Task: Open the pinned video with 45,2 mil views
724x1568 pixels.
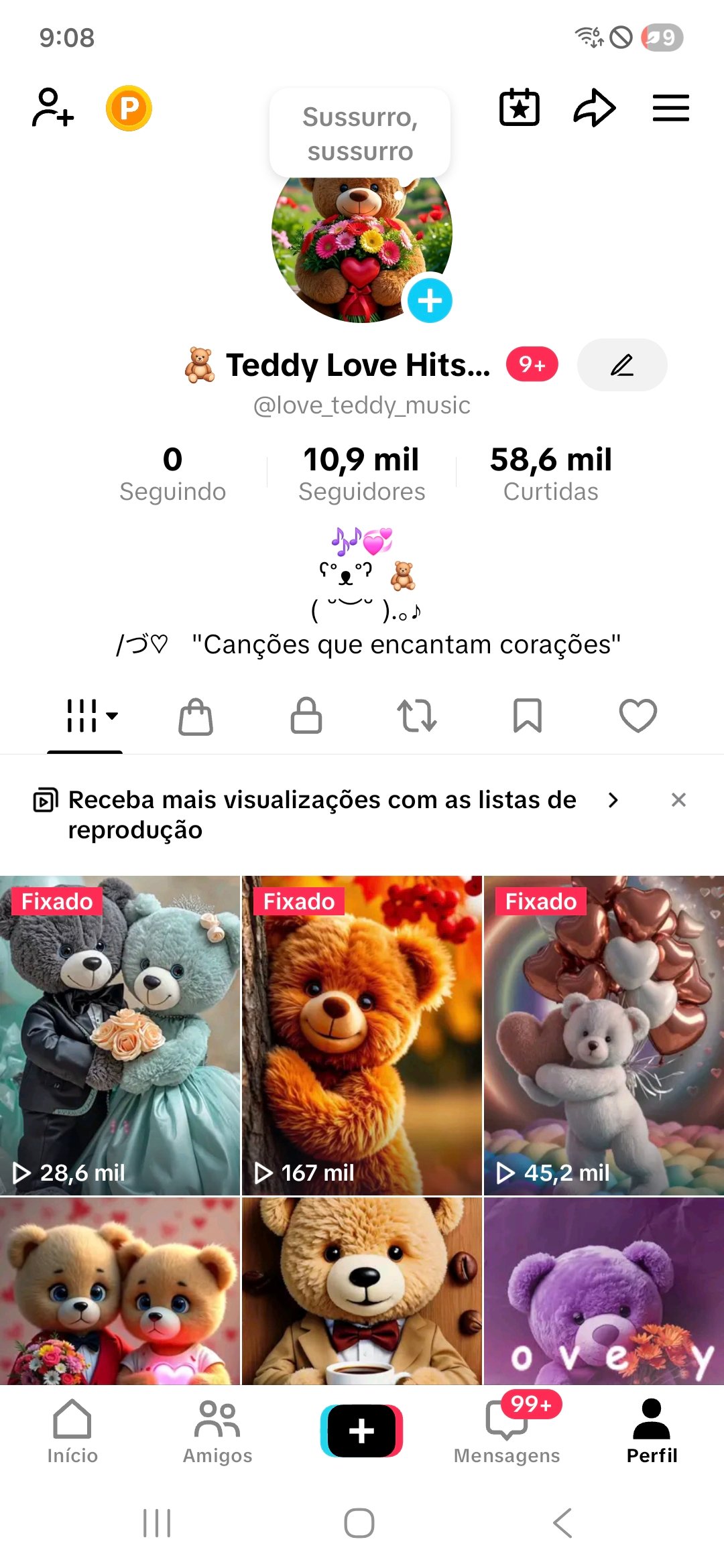Action: [603, 1035]
